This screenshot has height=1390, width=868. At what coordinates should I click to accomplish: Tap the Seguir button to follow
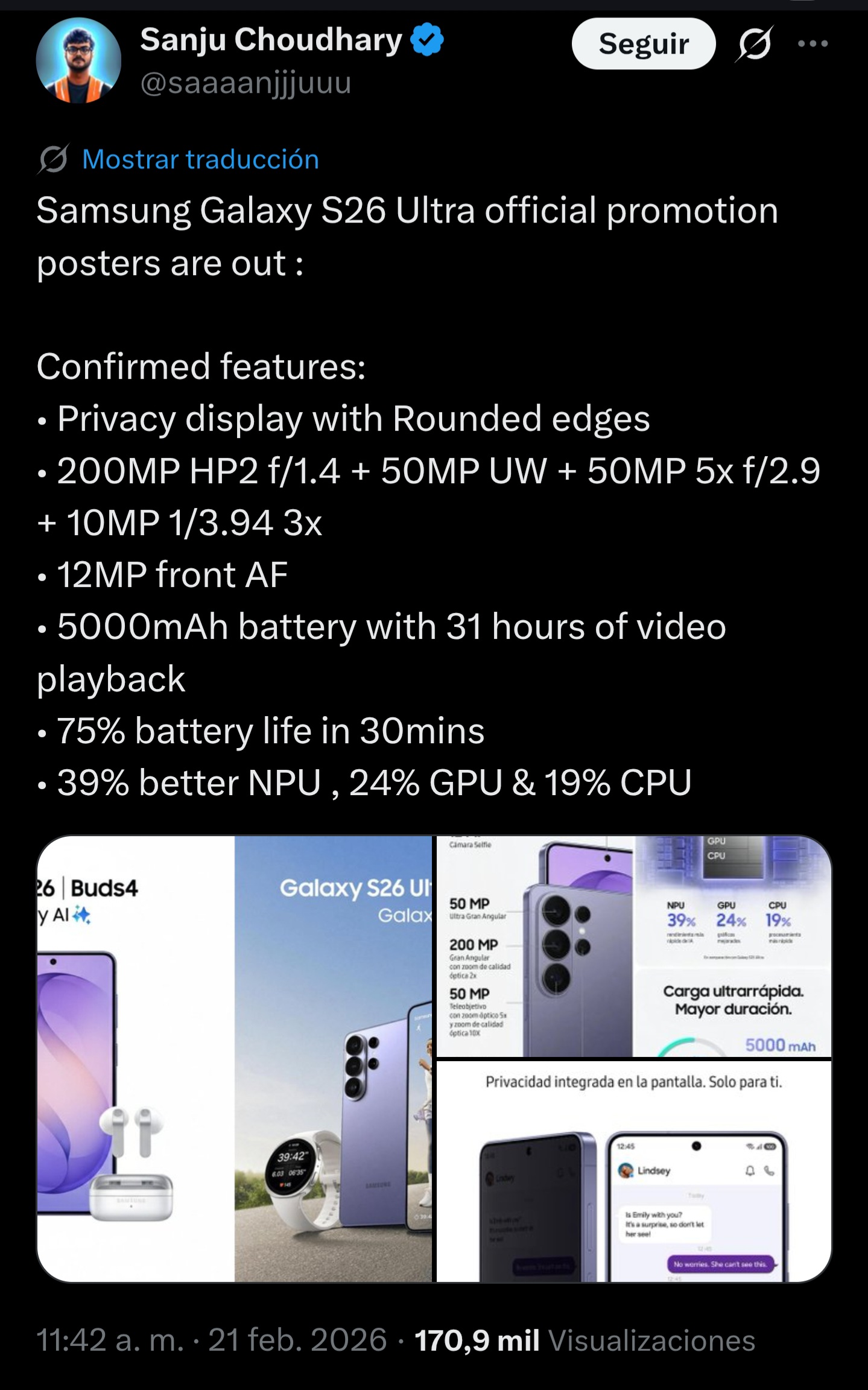click(643, 44)
